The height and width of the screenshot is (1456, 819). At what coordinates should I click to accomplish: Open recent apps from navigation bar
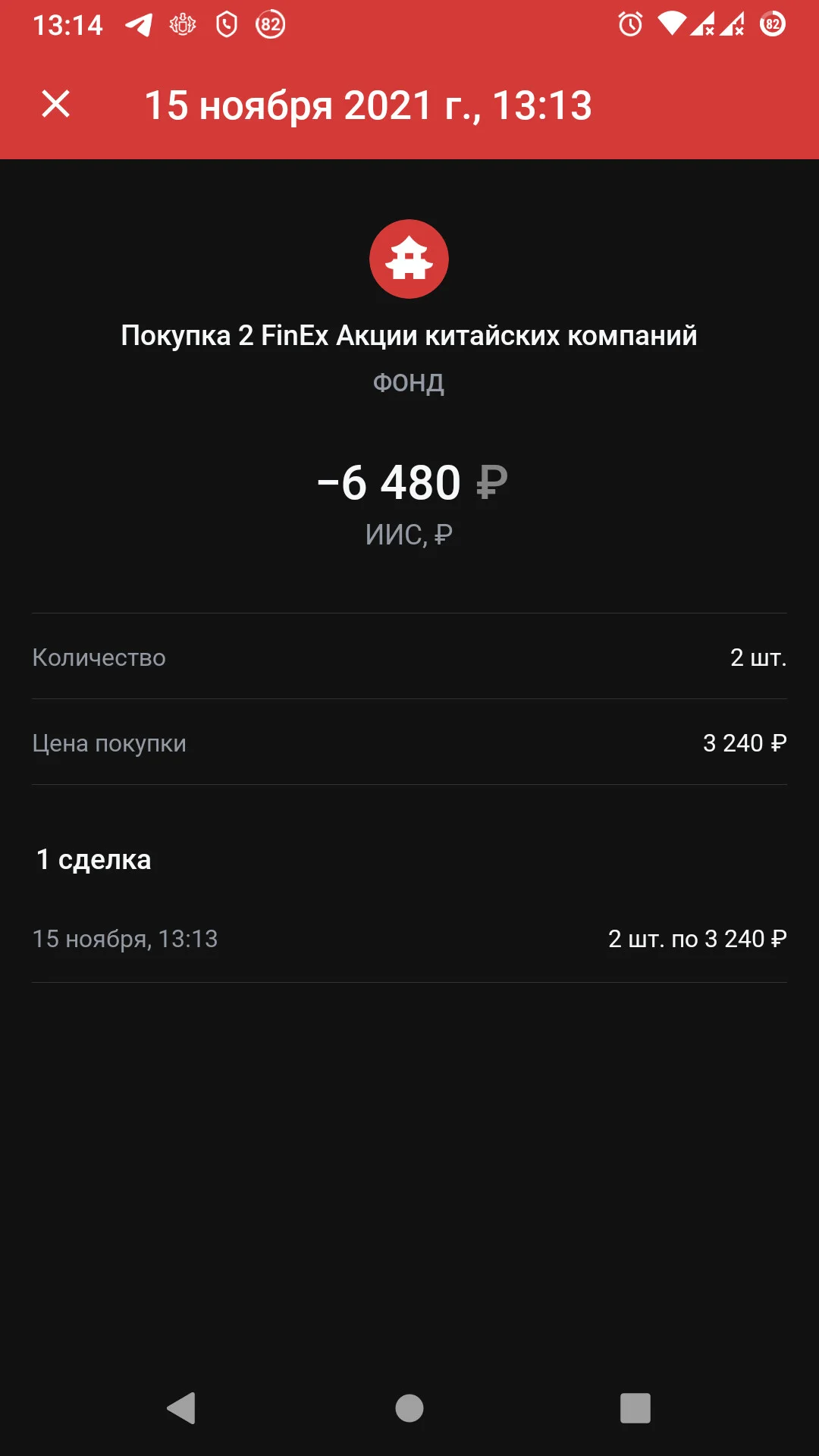(x=635, y=1408)
